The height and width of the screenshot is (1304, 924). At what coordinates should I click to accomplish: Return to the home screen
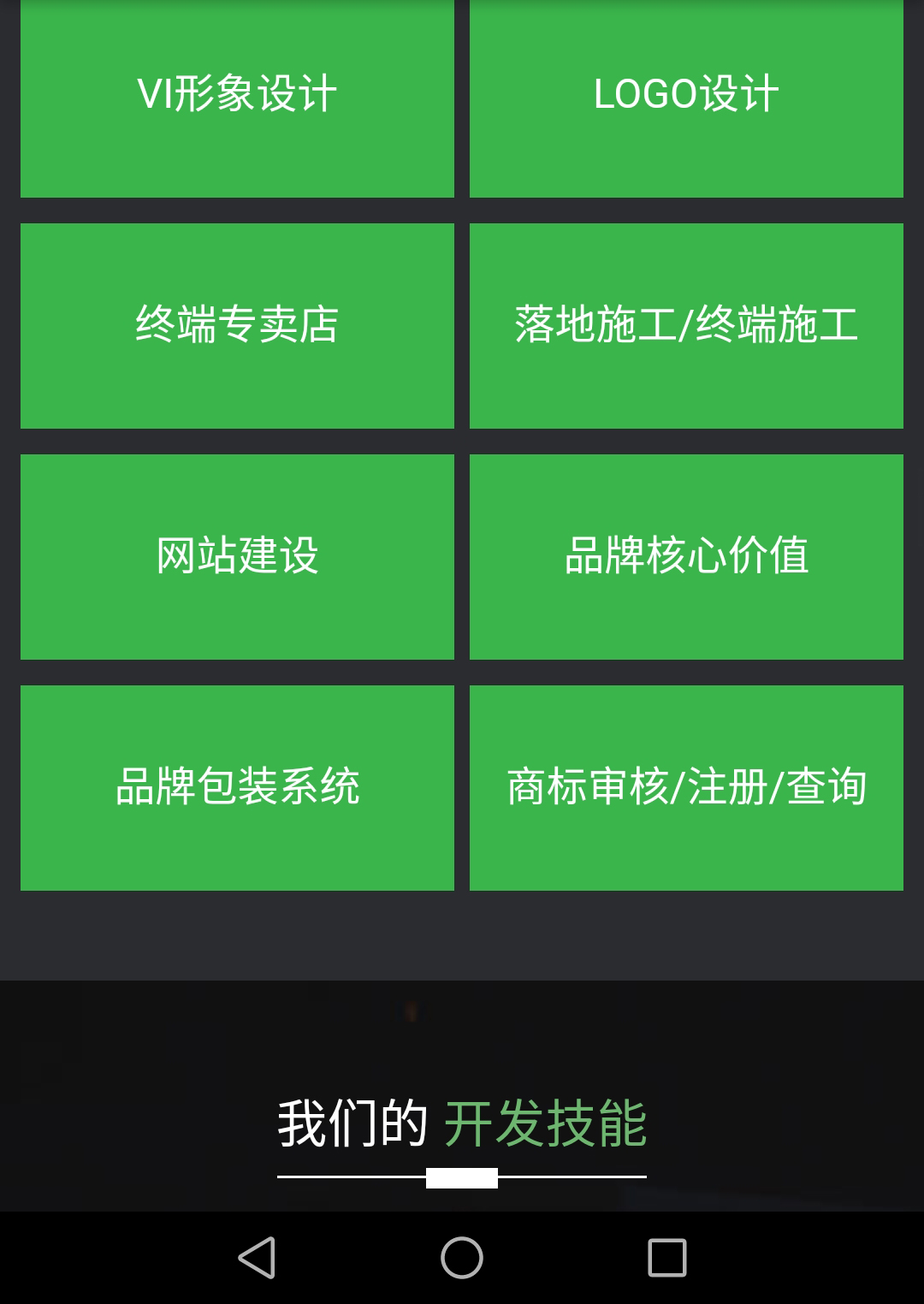(x=462, y=1258)
